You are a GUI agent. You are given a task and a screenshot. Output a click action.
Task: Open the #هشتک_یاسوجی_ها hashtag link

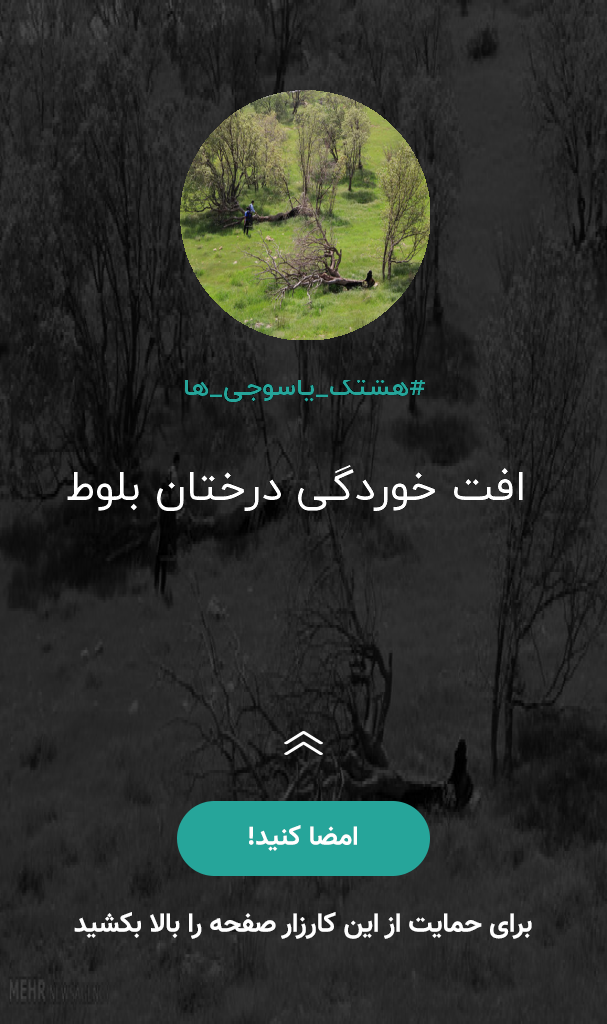pos(304,389)
